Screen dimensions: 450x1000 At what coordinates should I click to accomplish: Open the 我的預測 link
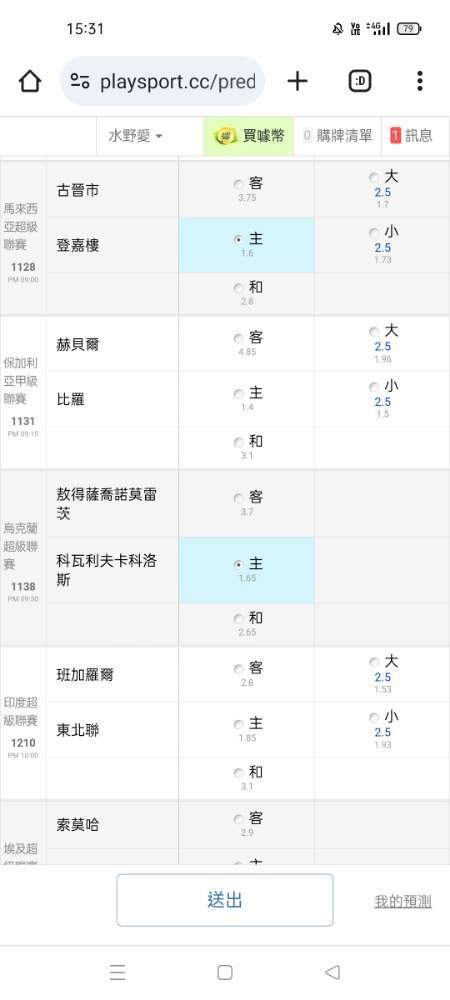pyautogui.click(x=403, y=901)
